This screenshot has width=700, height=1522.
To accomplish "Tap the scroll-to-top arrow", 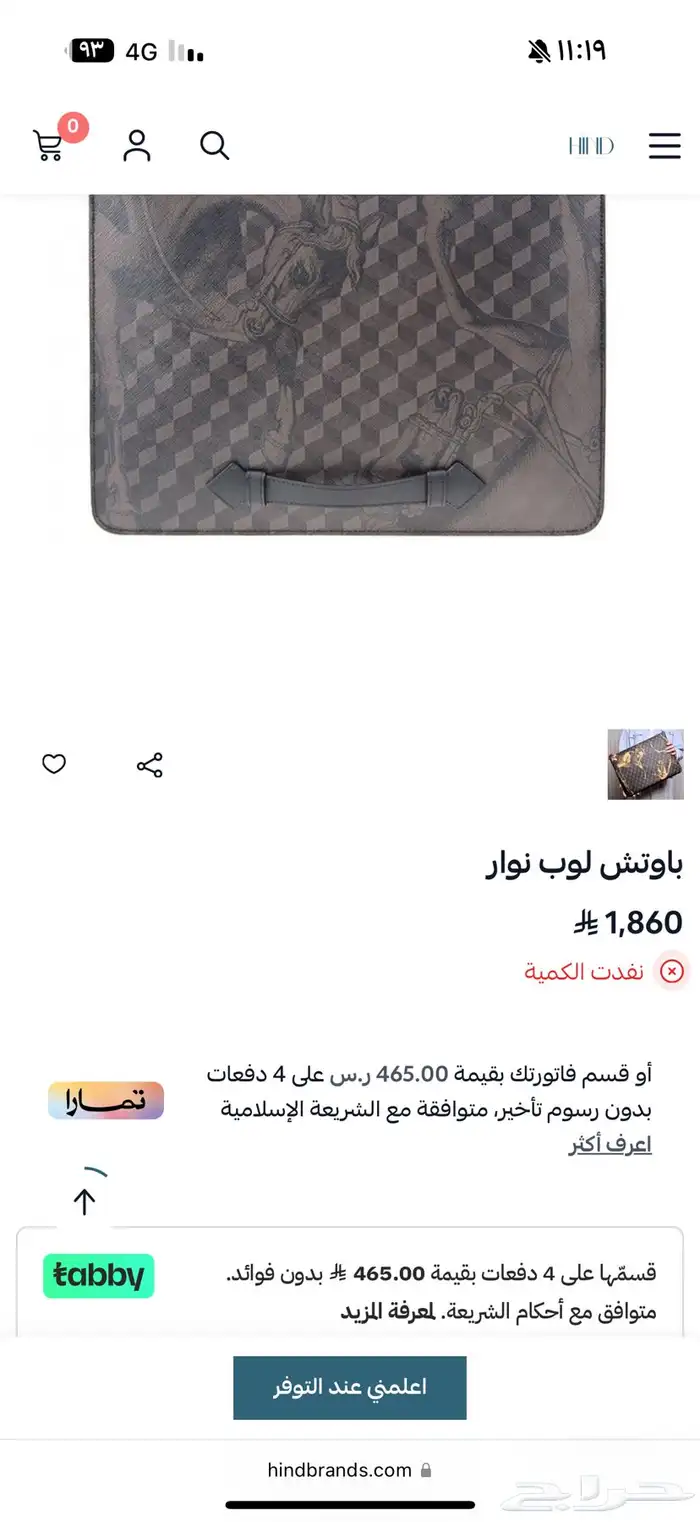I will point(85,1200).
